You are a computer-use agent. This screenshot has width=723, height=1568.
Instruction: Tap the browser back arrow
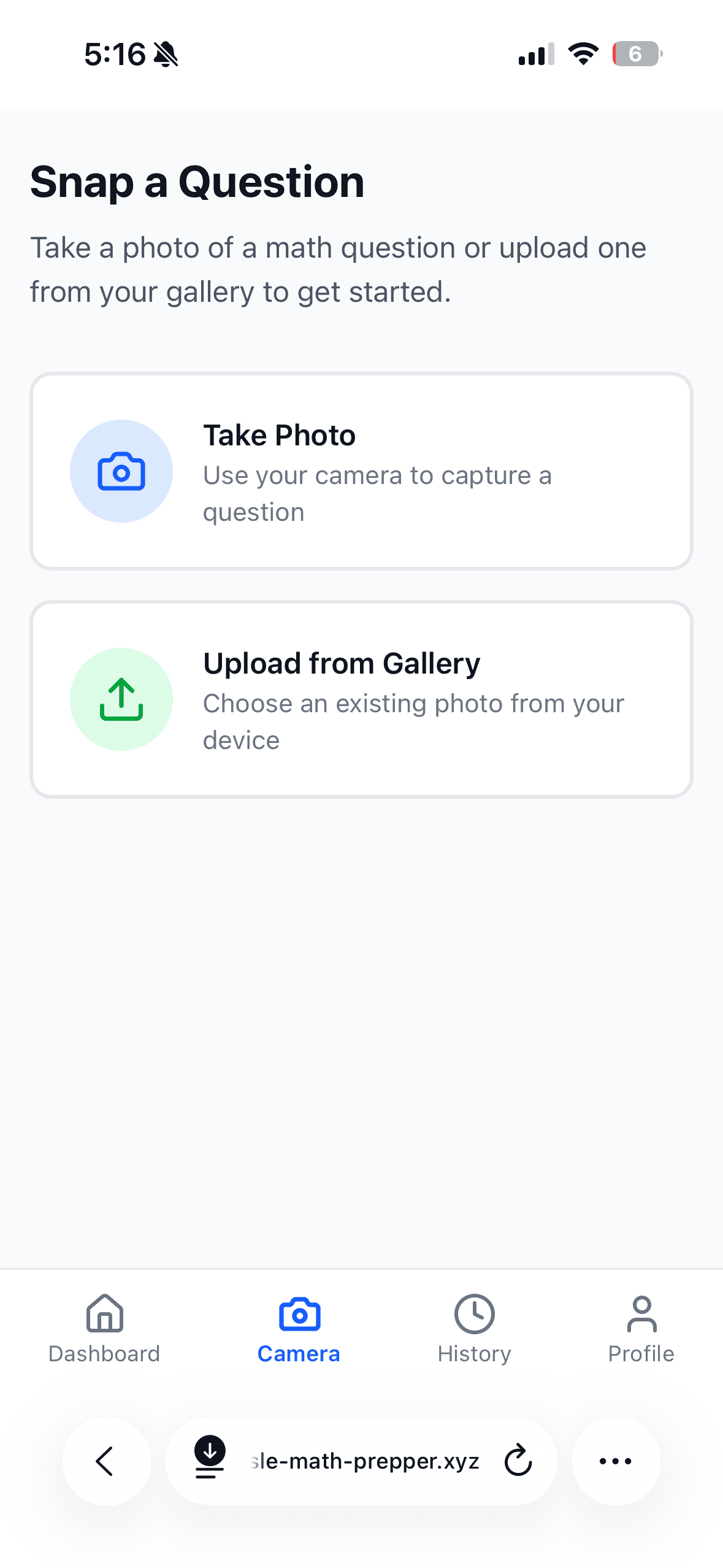tap(106, 1461)
